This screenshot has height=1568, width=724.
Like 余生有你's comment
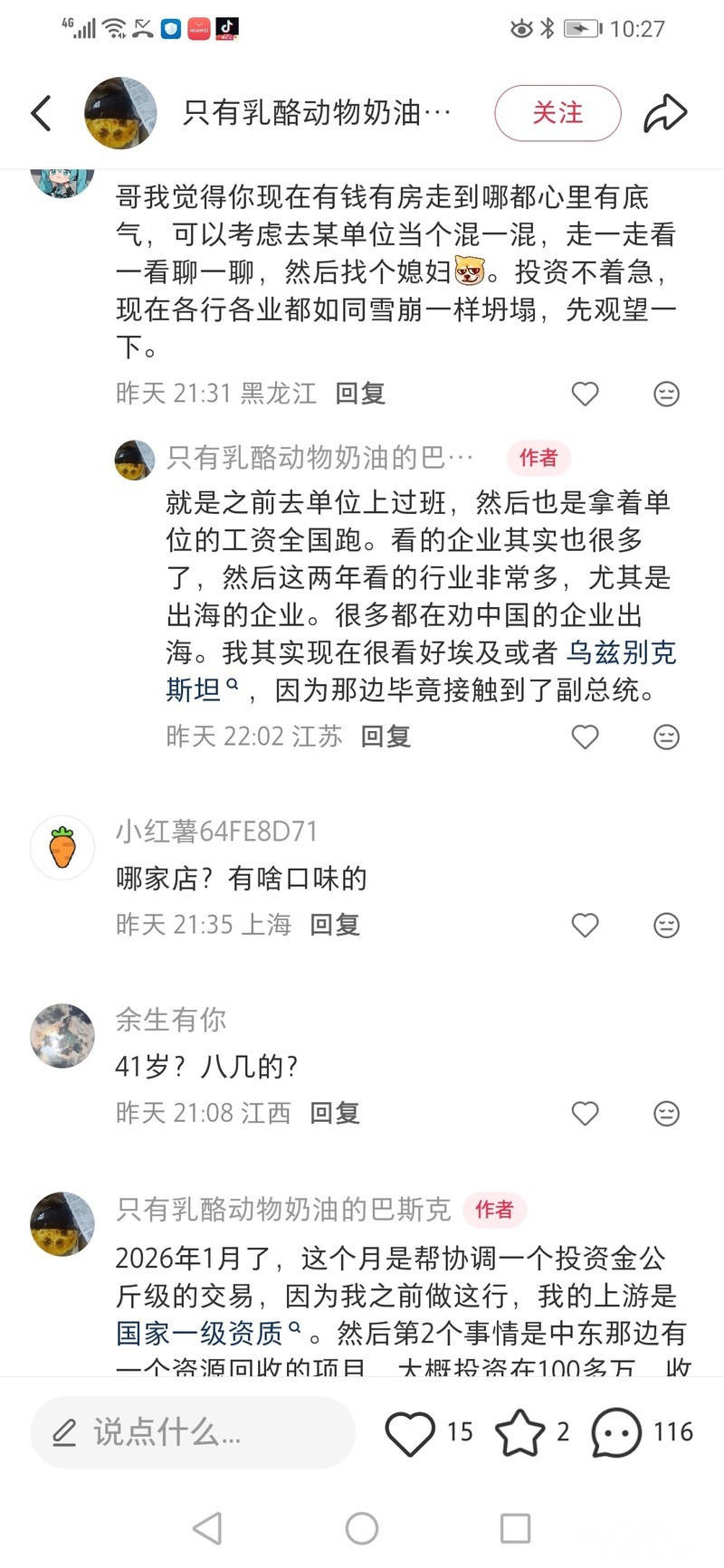pos(586,1113)
